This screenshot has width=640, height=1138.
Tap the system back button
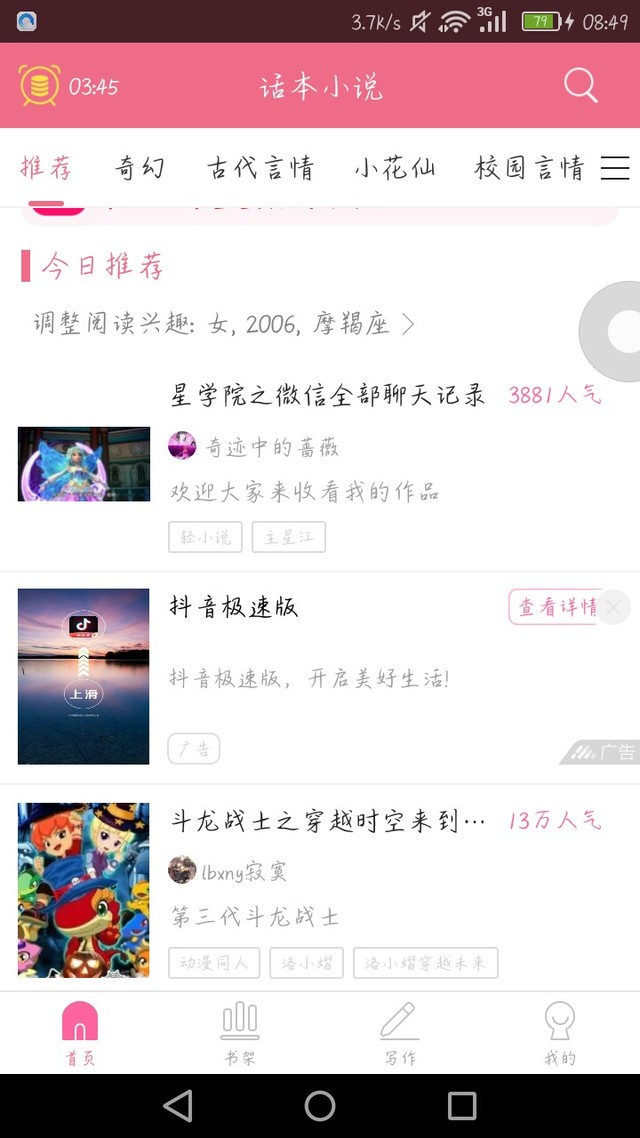[178, 1105]
